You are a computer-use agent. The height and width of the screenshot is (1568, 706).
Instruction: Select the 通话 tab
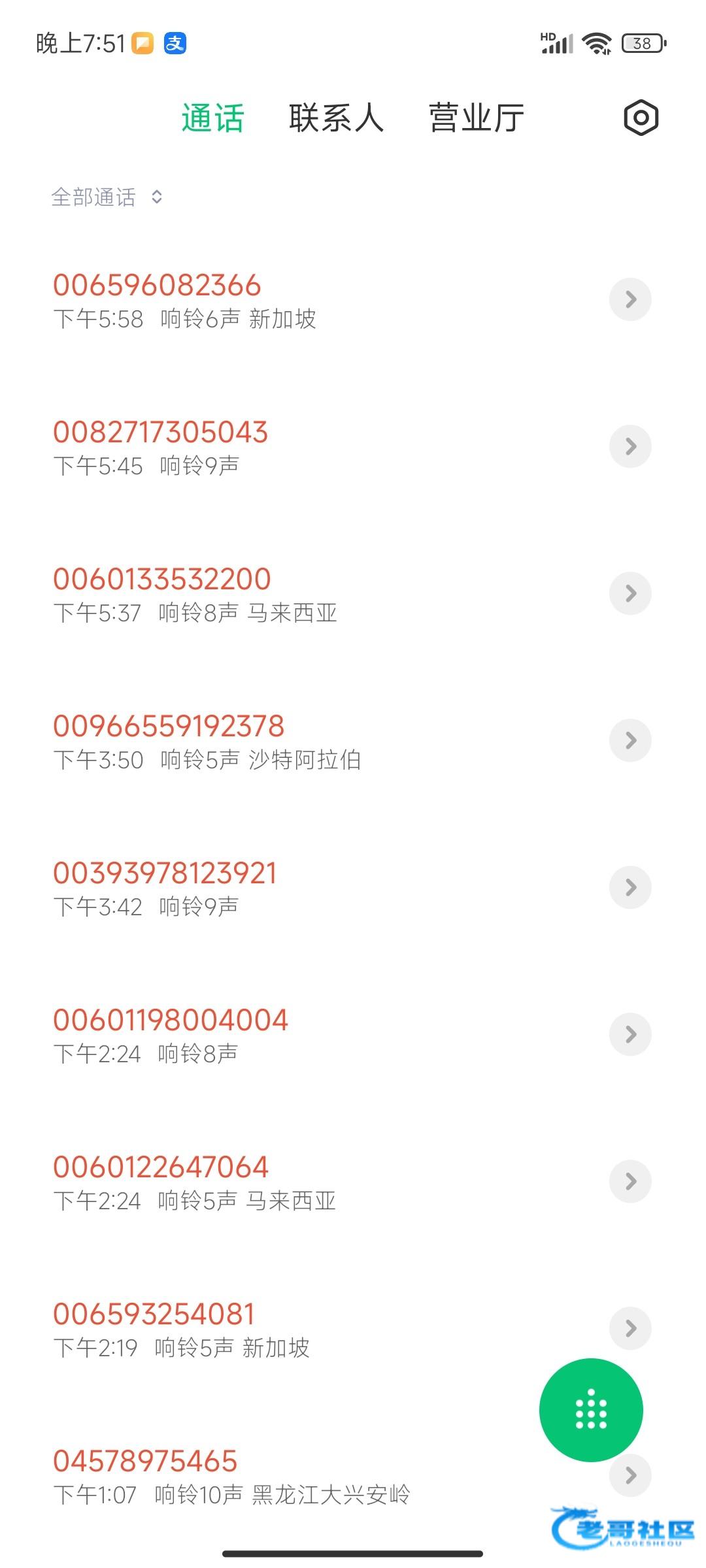click(x=212, y=118)
